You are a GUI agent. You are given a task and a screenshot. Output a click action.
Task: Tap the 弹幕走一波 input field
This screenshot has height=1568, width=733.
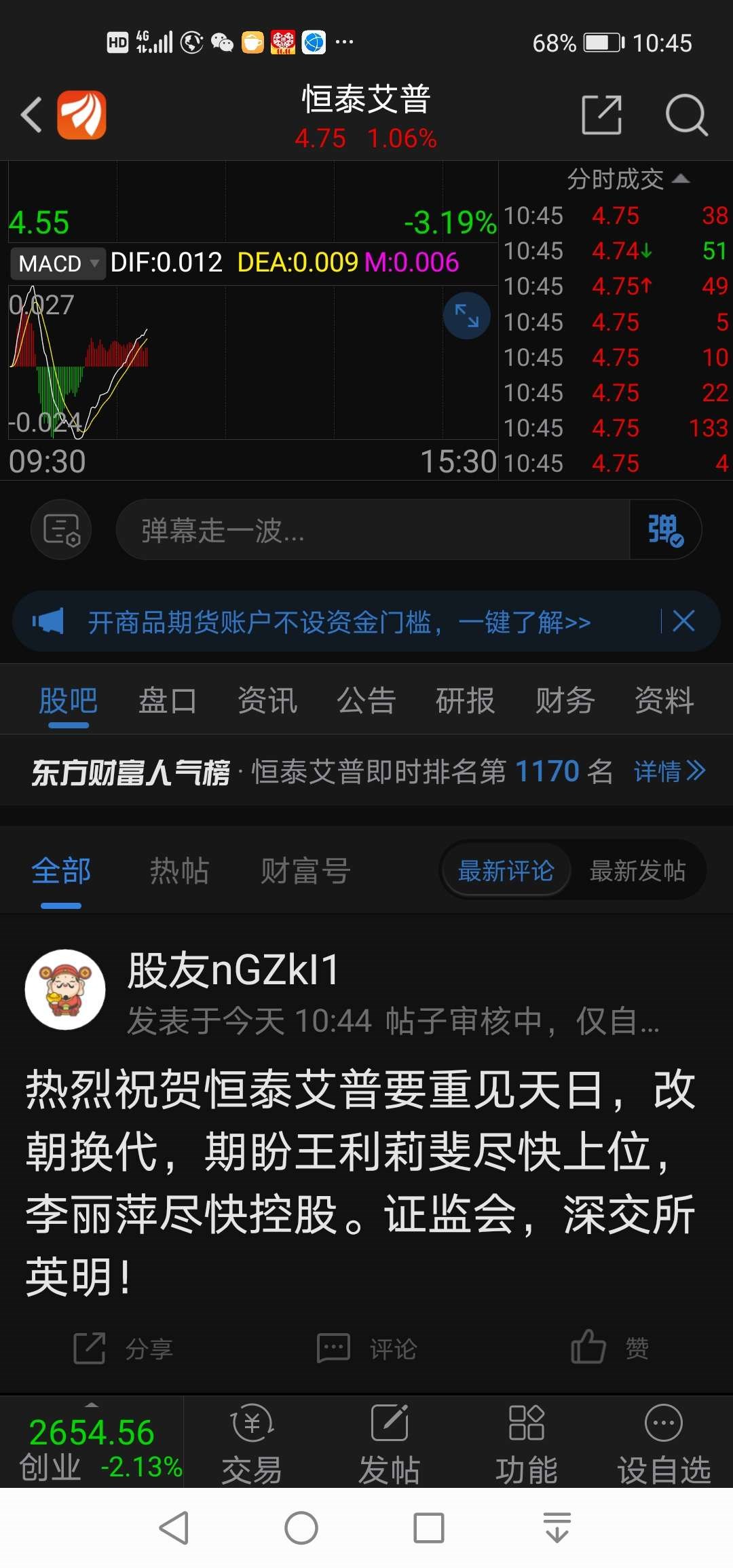pos(373,530)
